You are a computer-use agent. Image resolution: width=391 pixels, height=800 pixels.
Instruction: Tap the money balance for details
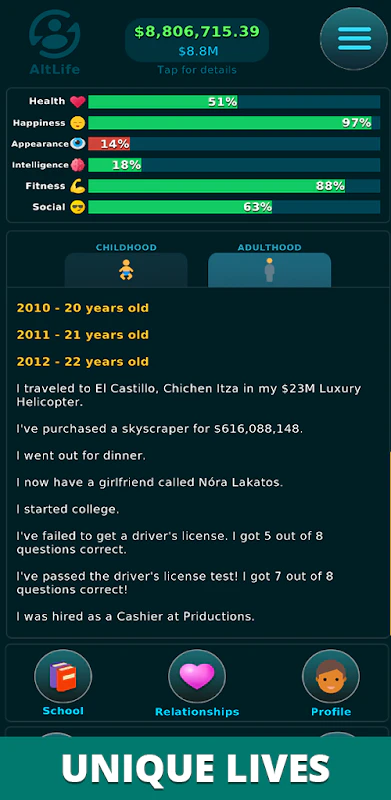coord(197,40)
